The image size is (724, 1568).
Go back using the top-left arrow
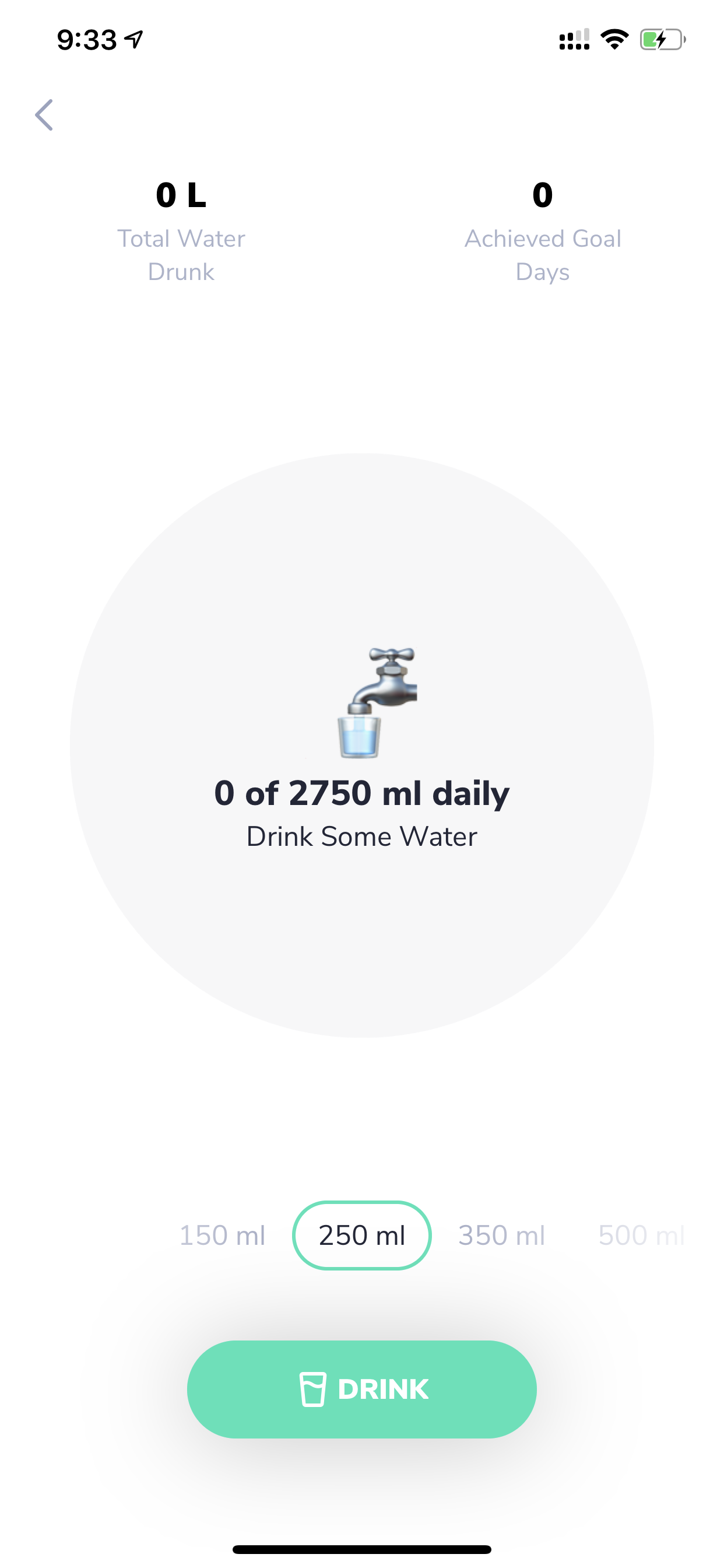click(44, 115)
